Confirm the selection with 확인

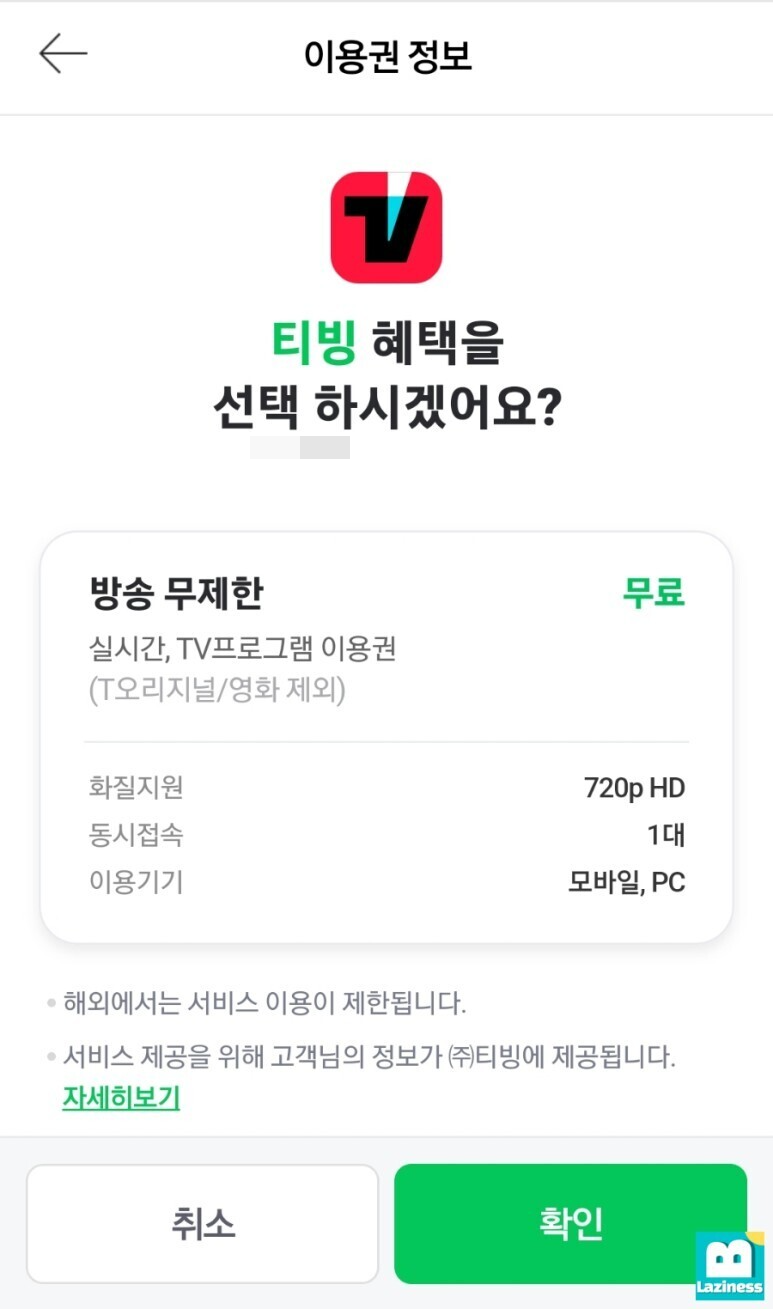coord(570,1224)
